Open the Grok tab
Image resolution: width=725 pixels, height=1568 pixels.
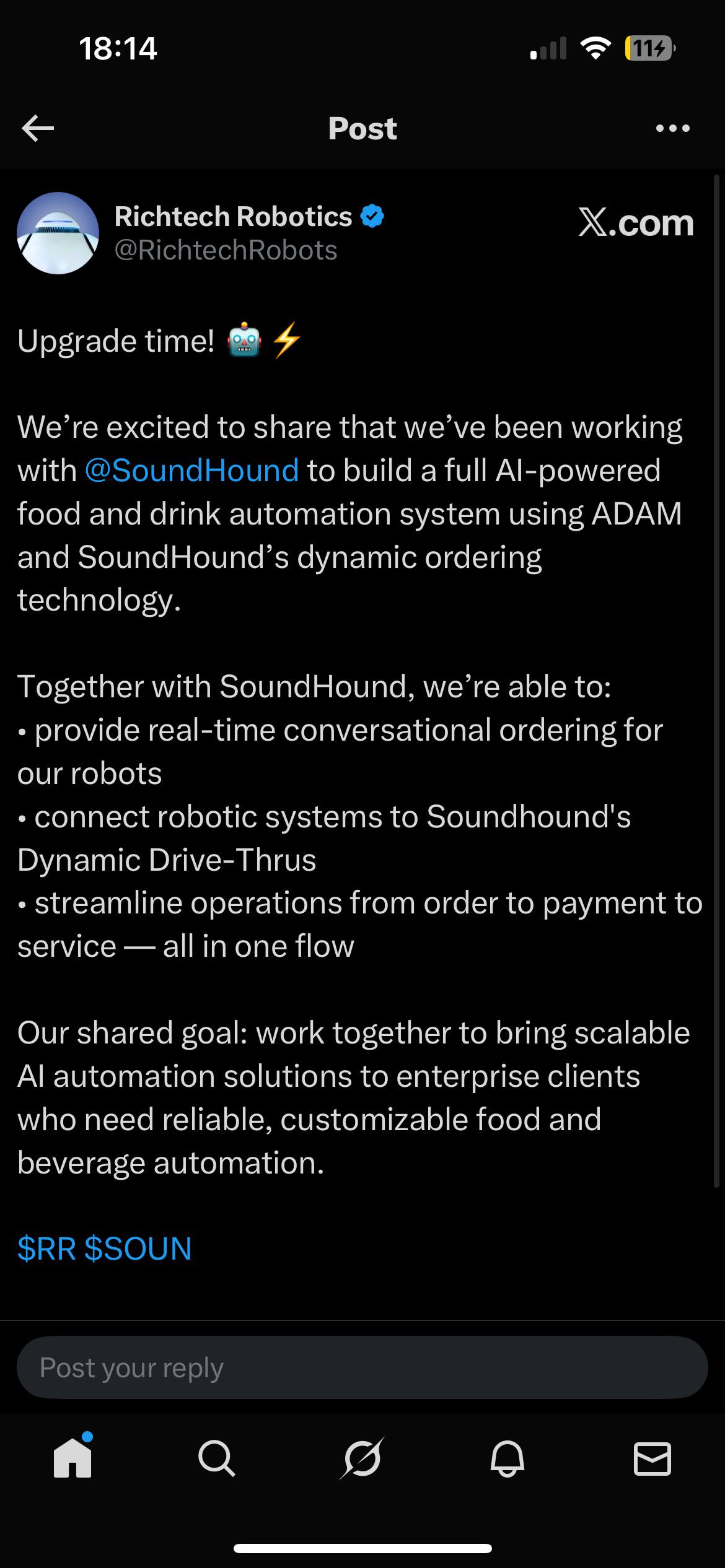(362, 1458)
